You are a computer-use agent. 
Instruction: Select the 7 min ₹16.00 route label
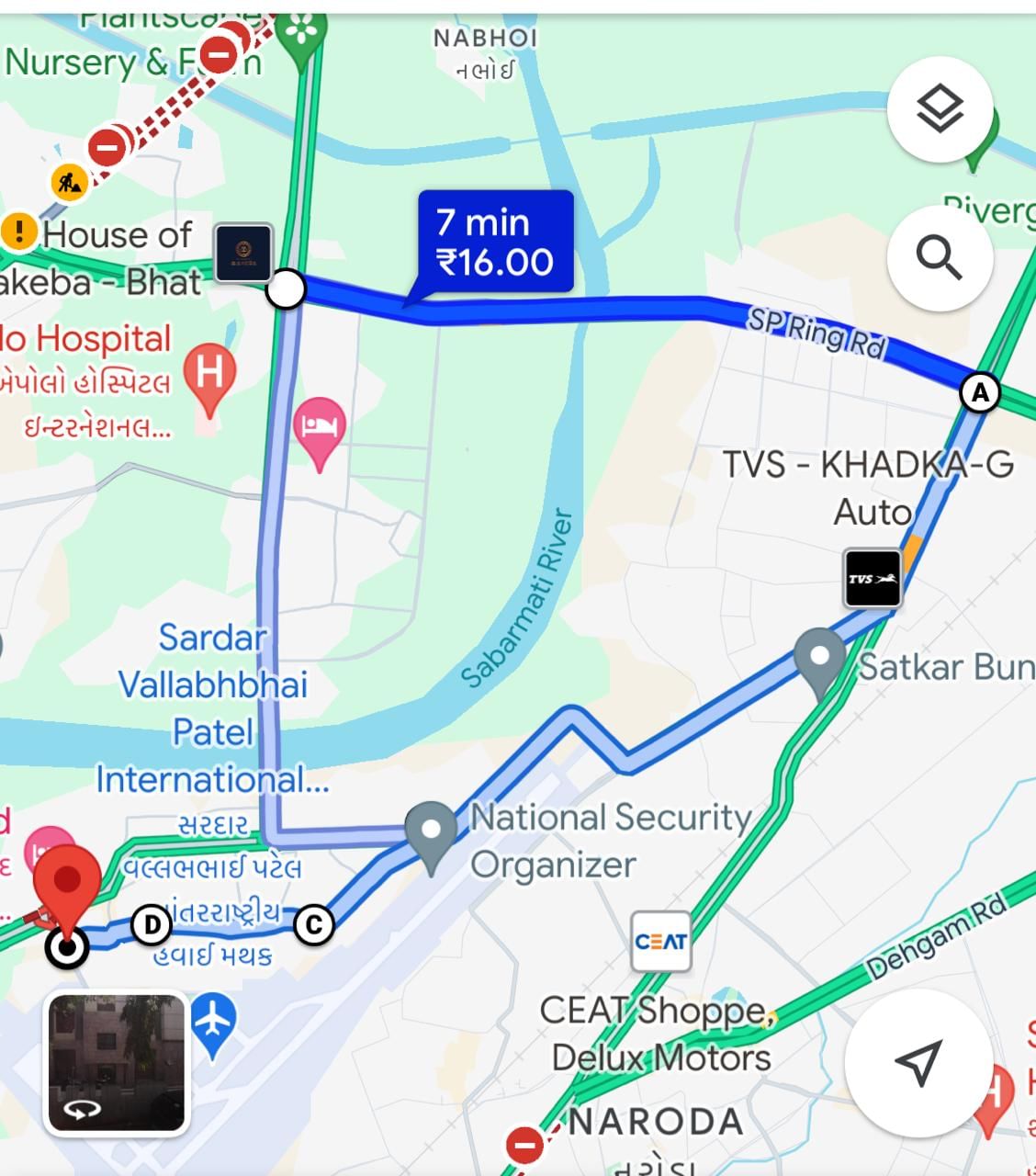point(495,242)
